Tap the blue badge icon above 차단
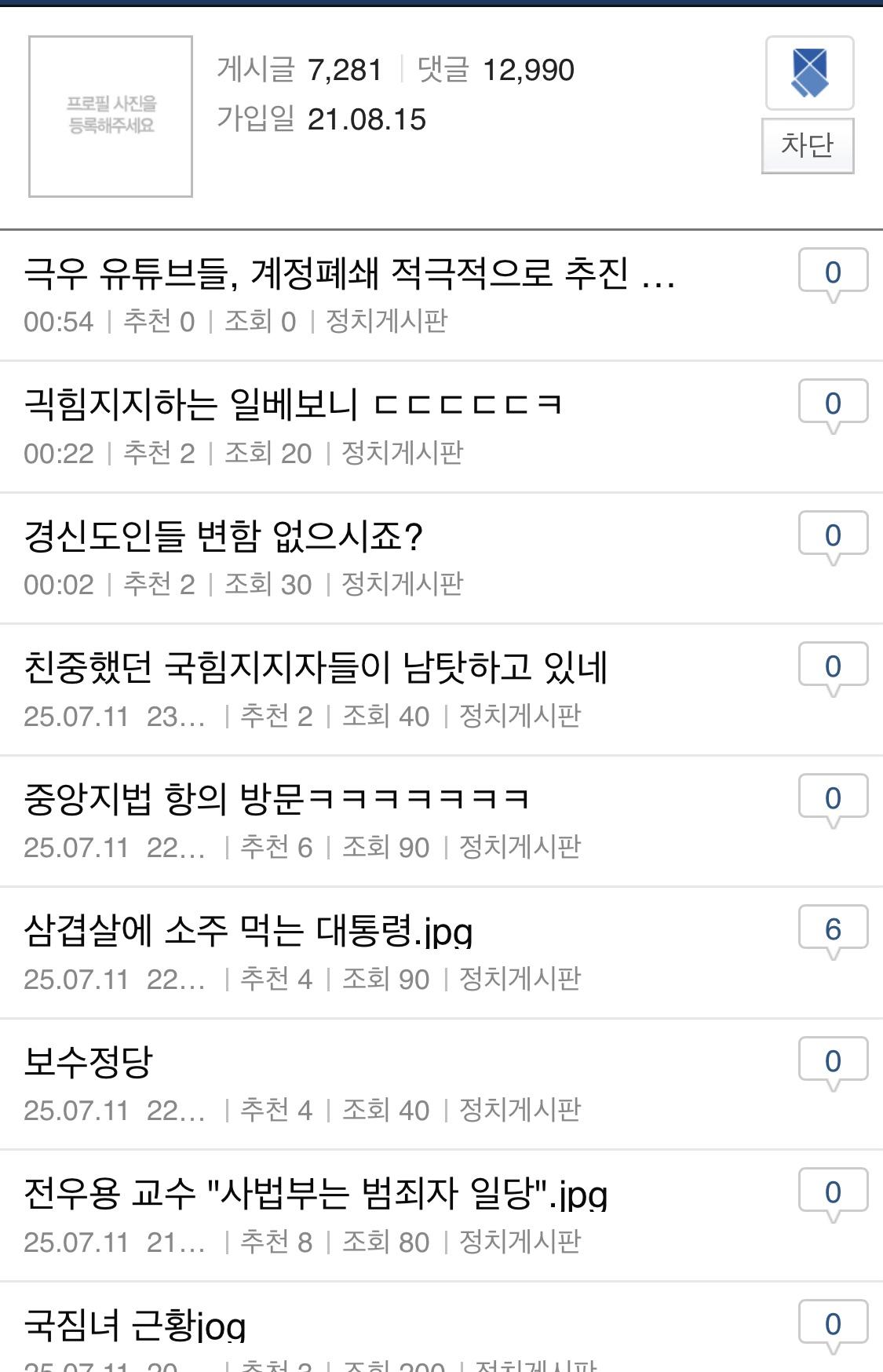Image resolution: width=883 pixels, height=1372 pixels. [x=809, y=73]
